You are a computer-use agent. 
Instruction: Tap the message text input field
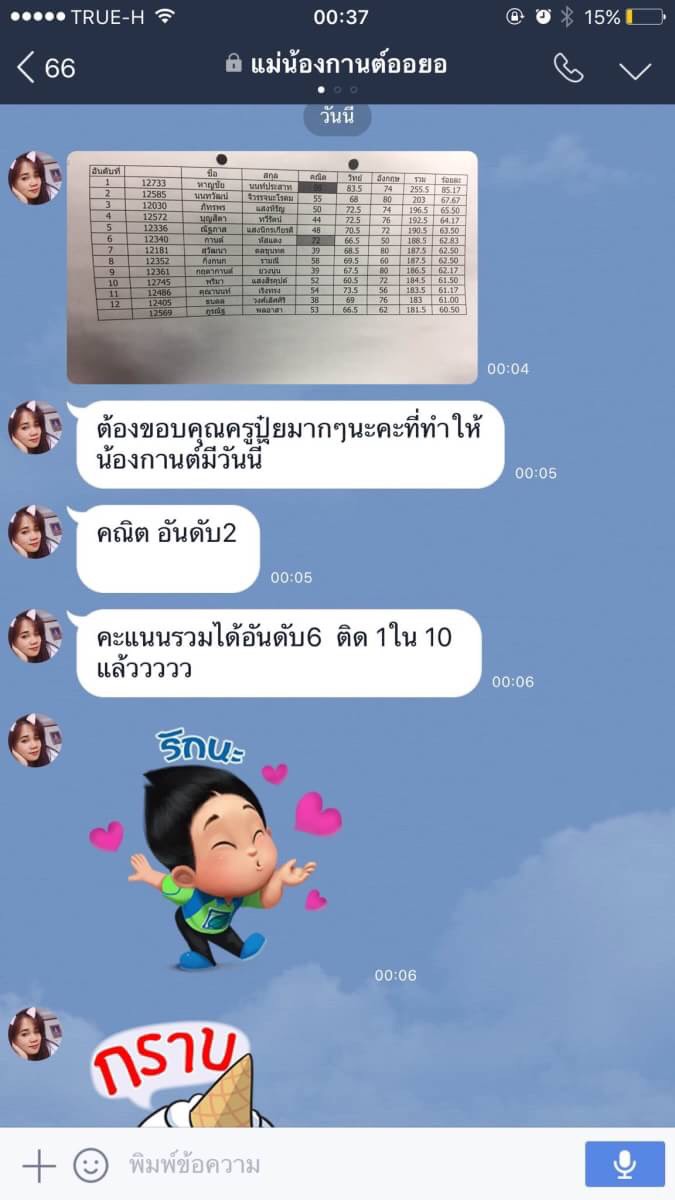click(345, 1165)
